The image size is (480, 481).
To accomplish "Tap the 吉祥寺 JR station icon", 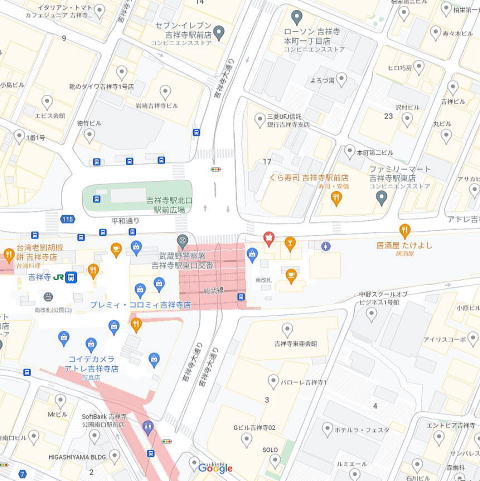I will [x=71, y=277].
